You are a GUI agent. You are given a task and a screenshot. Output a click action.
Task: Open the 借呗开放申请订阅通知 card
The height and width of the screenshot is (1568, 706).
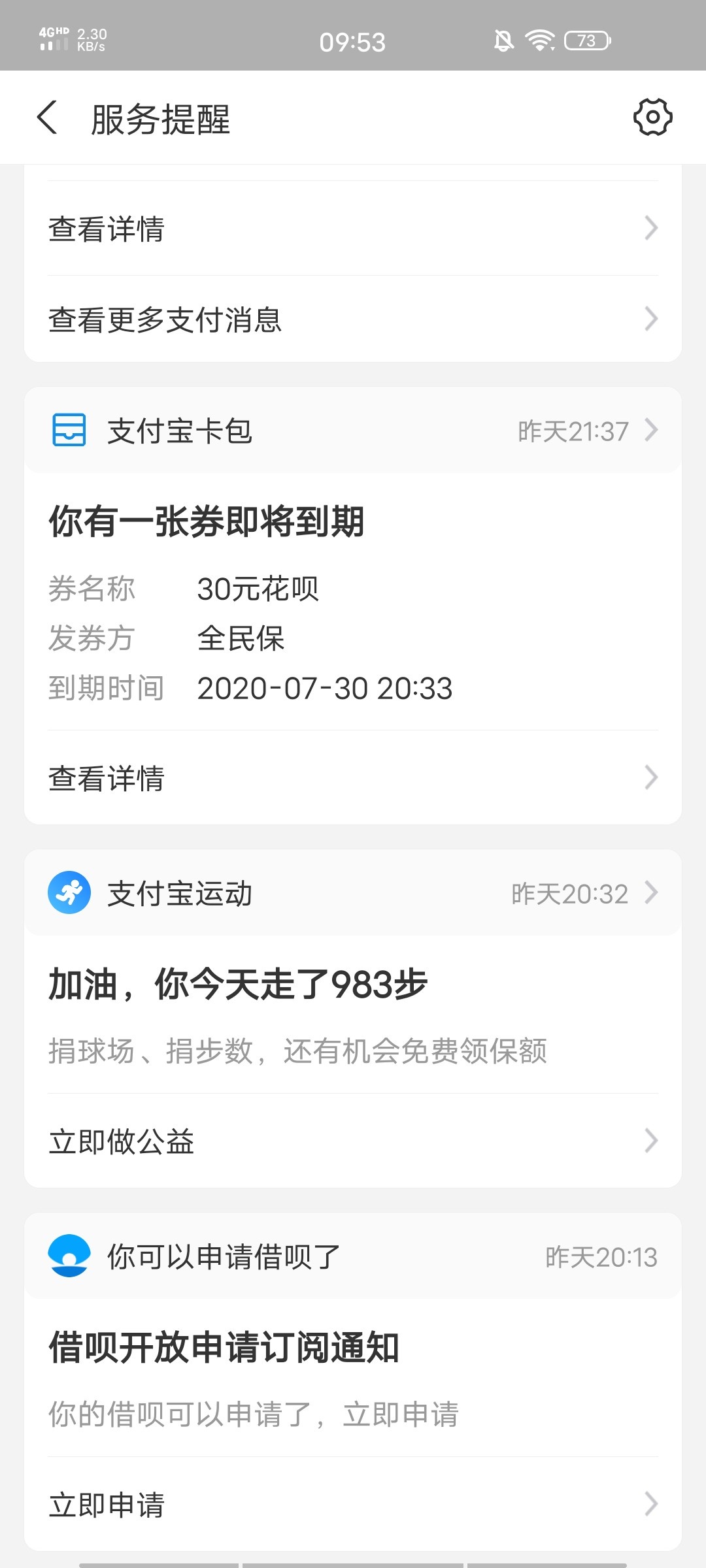click(x=353, y=1378)
